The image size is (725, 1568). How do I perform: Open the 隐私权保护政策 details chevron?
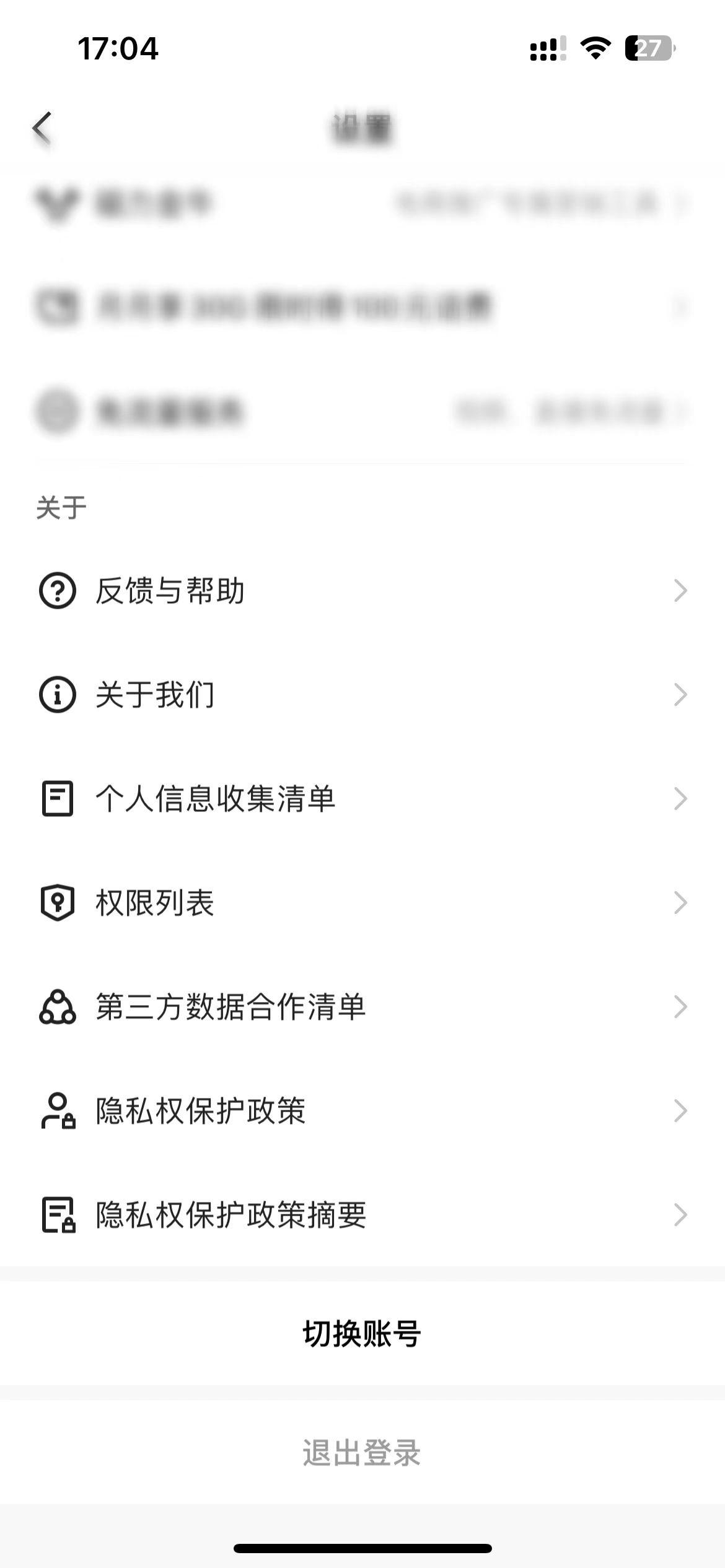(679, 1111)
